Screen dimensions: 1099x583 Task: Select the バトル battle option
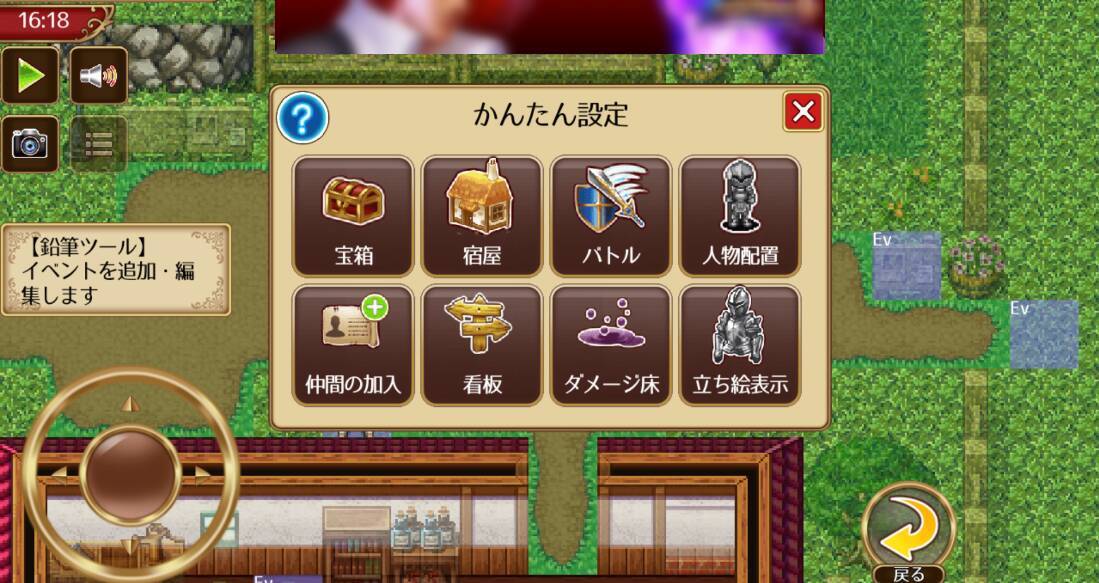(x=611, y=216)
